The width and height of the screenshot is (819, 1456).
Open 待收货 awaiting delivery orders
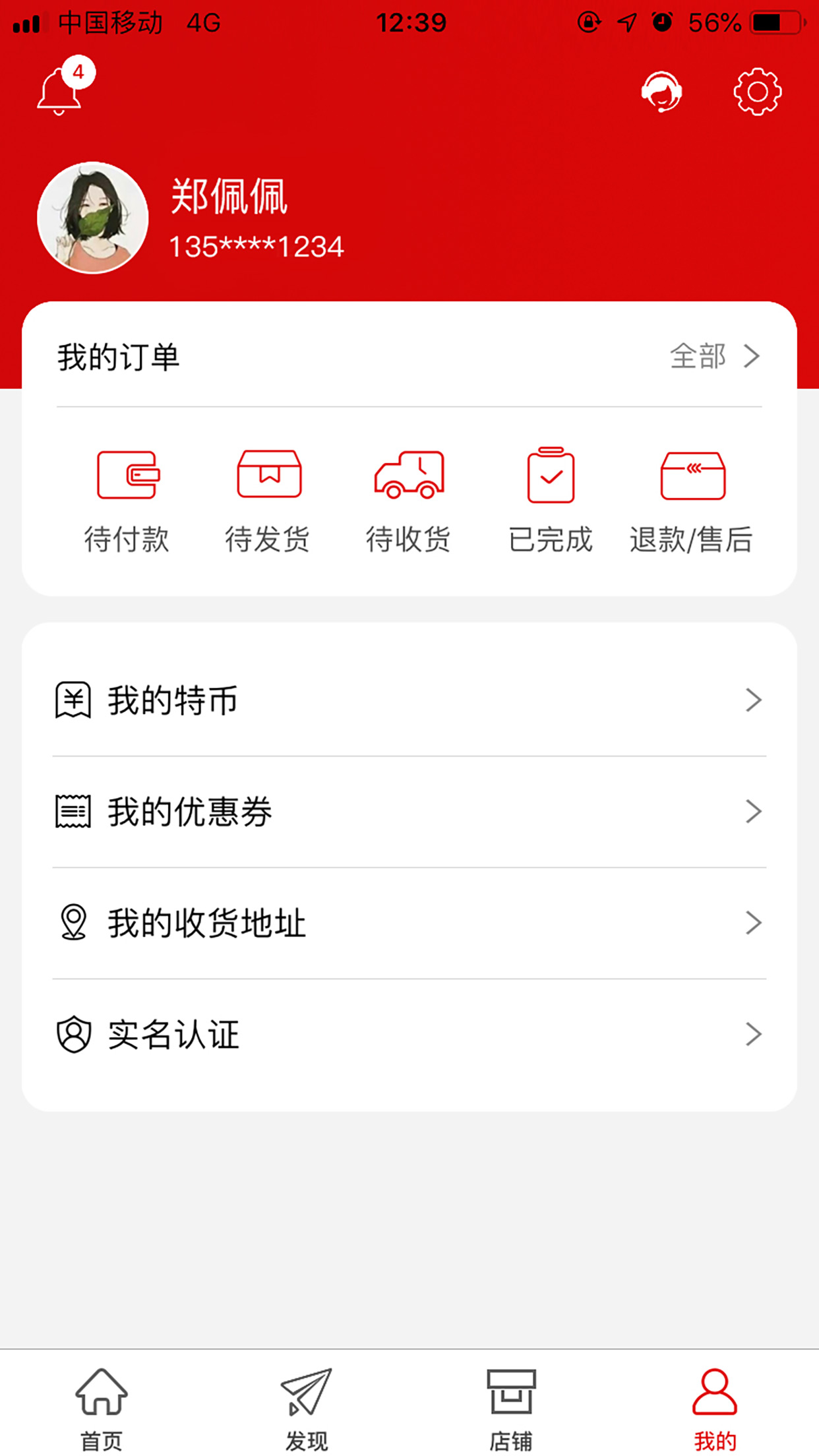[409, 496]
